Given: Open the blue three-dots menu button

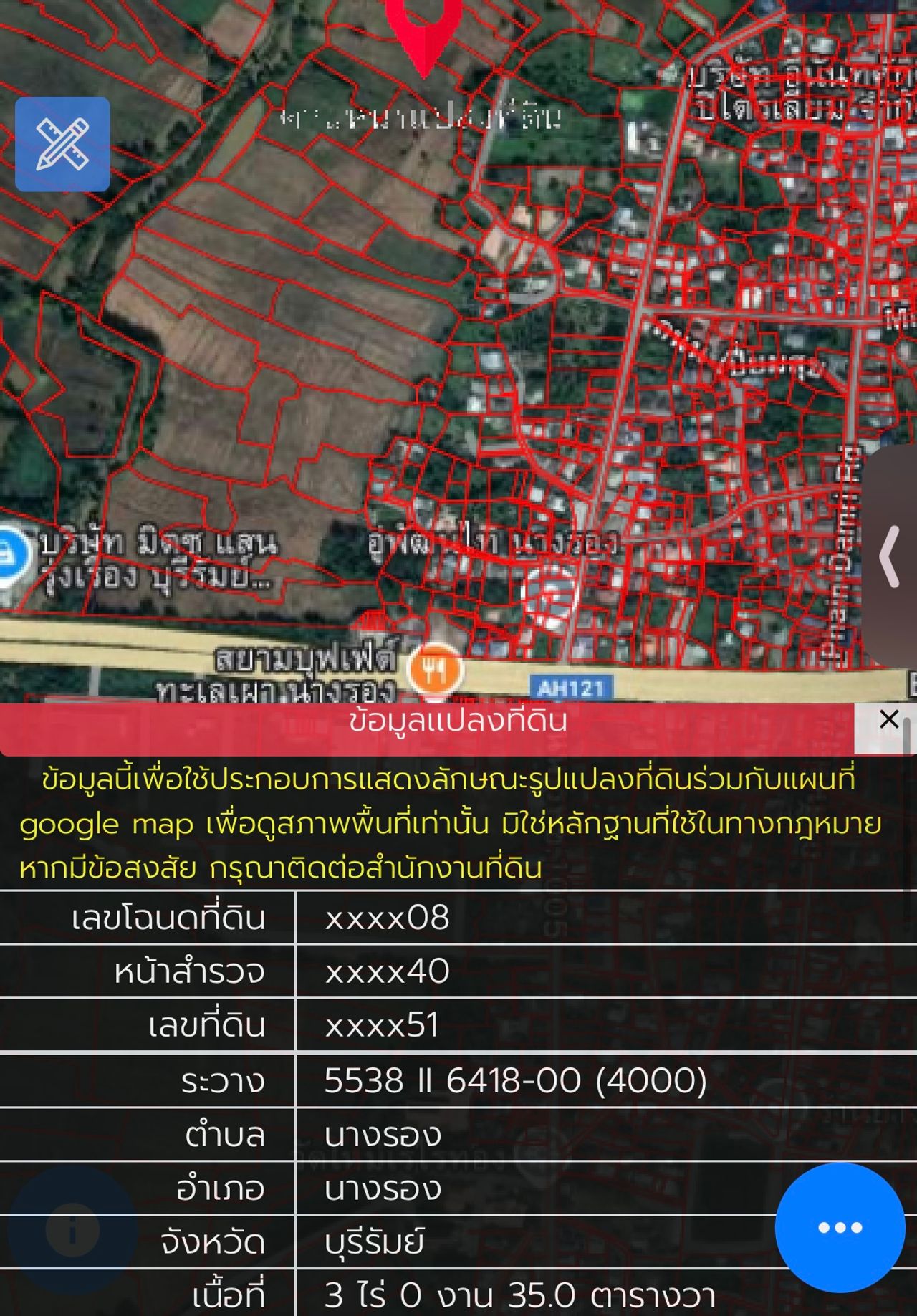Looking at the screenshot, I should point(840,1227).
